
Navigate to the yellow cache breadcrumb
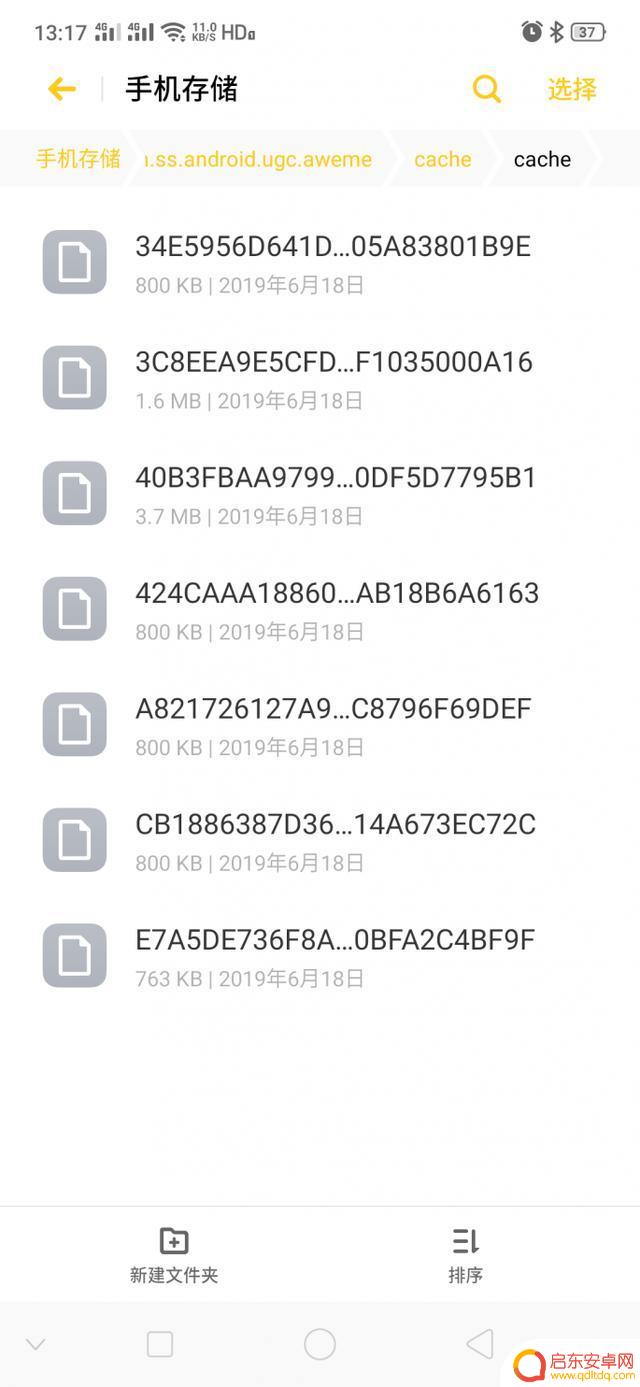point(442,159)
